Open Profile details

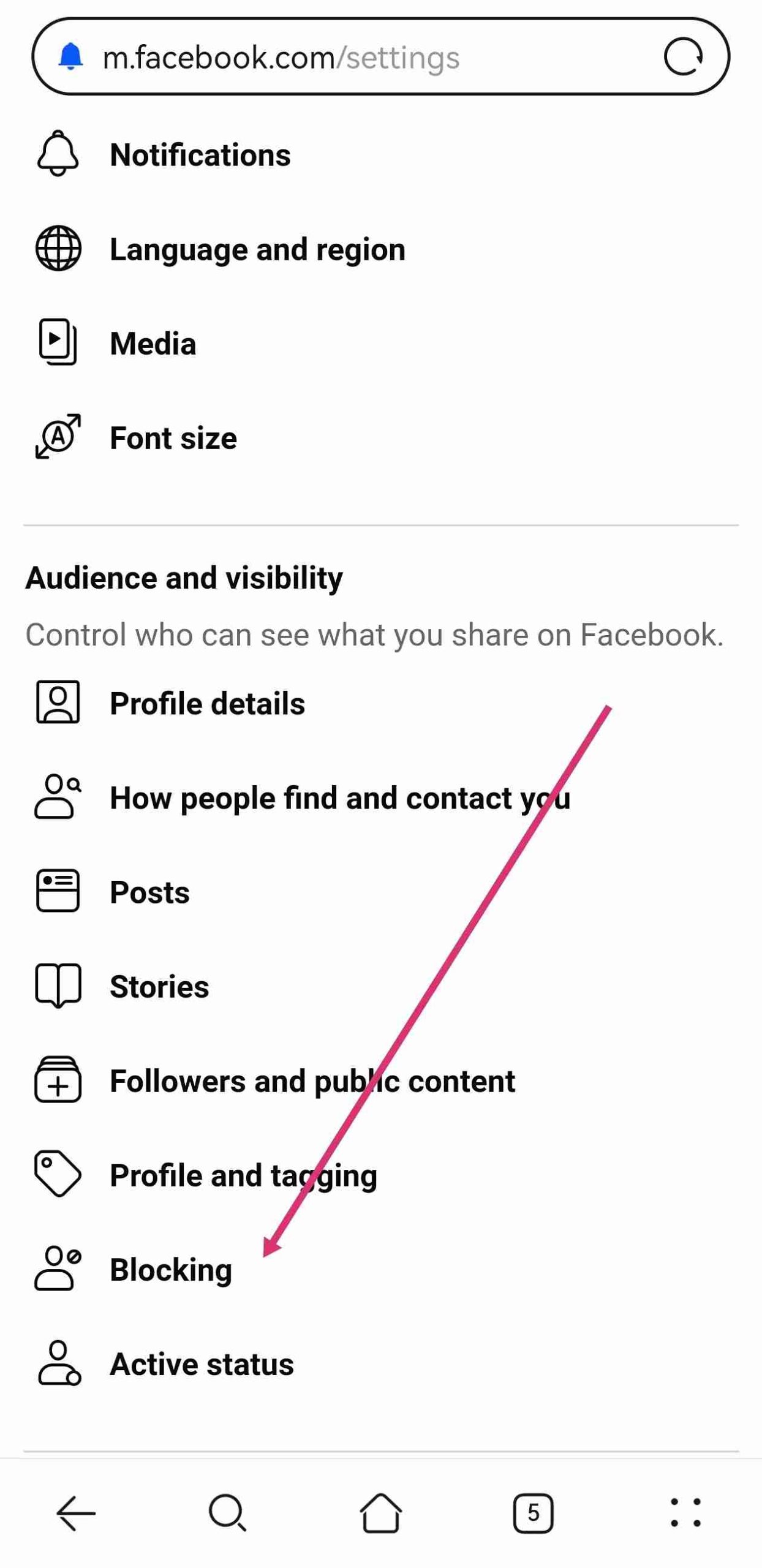[x=381, y=703]
